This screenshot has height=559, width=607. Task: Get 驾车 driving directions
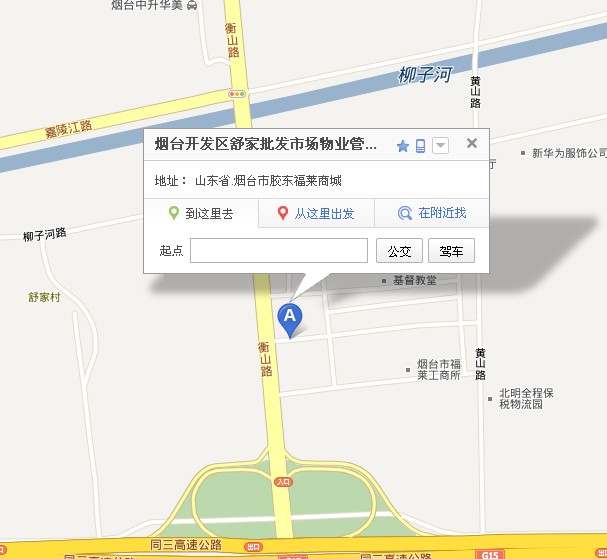(451, 250)
